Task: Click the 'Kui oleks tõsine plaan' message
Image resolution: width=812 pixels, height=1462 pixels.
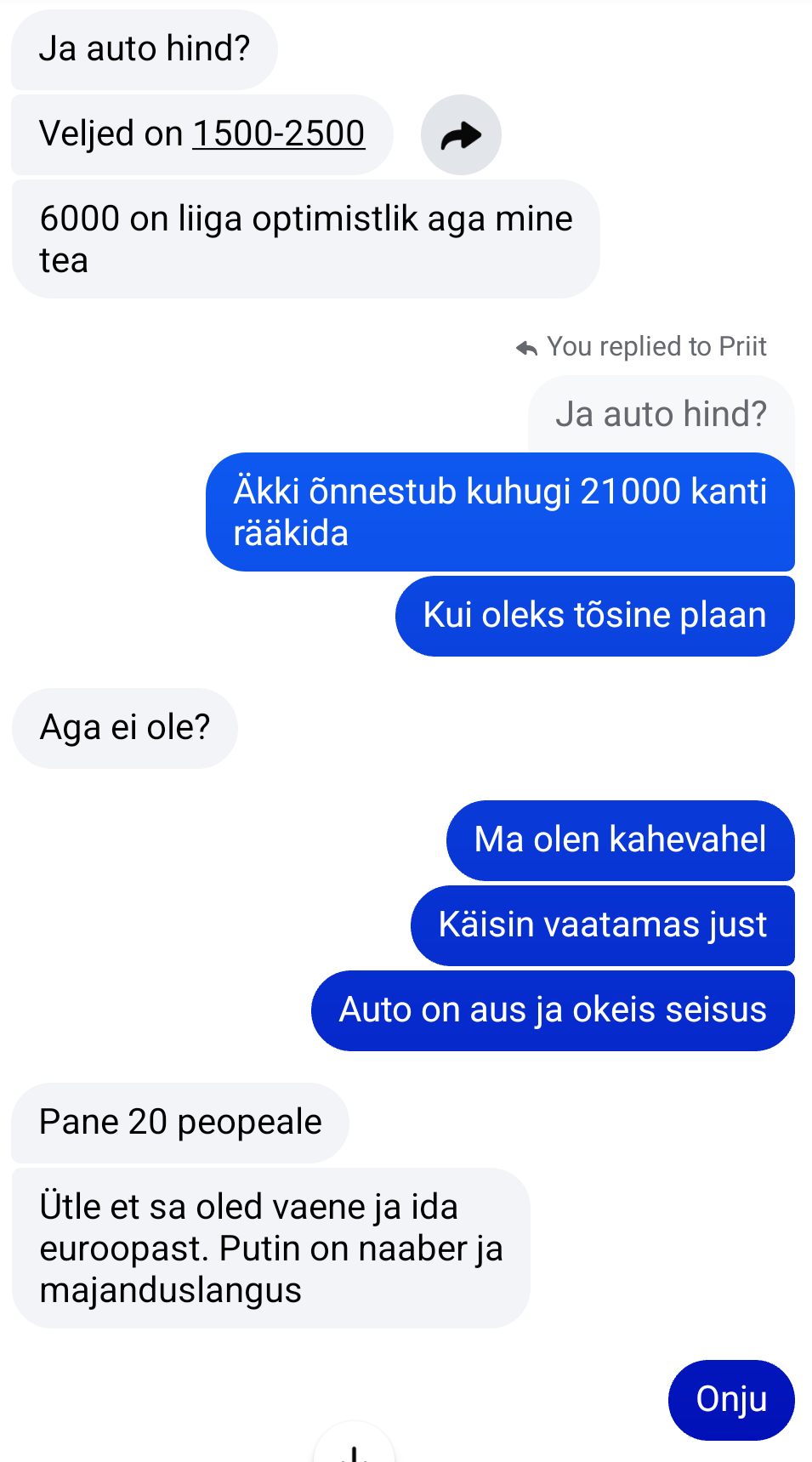Action: tap(594, 615)
